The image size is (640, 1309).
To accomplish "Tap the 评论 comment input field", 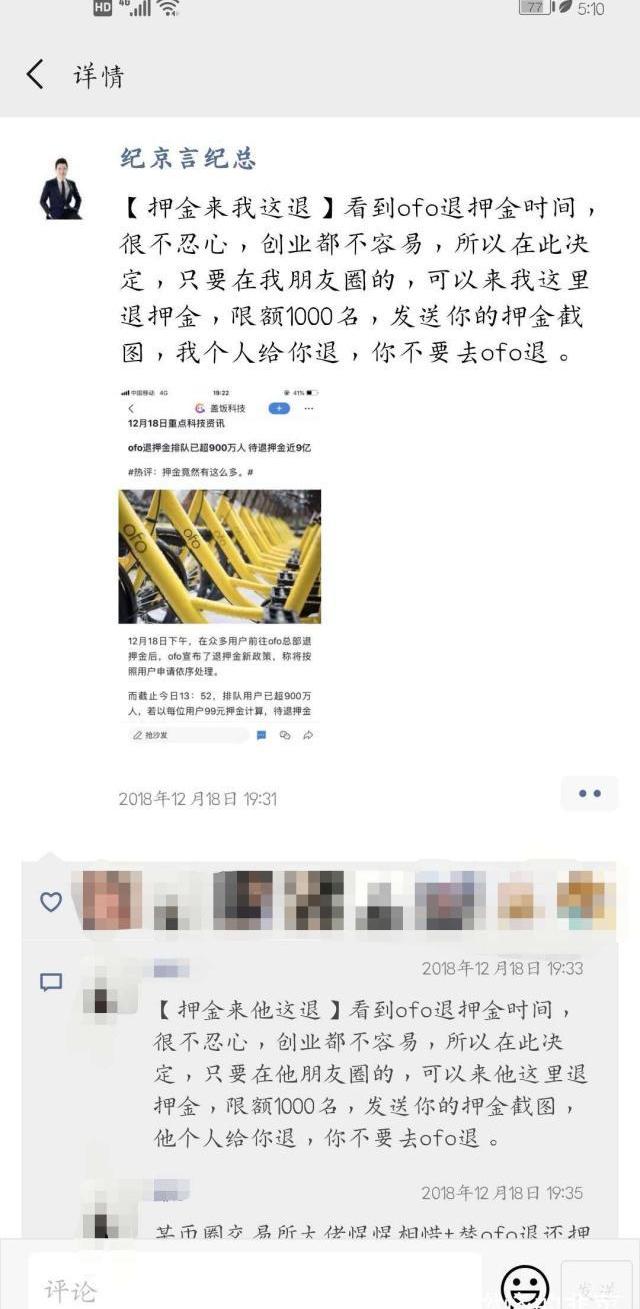I will click(x=250, y=1285).
